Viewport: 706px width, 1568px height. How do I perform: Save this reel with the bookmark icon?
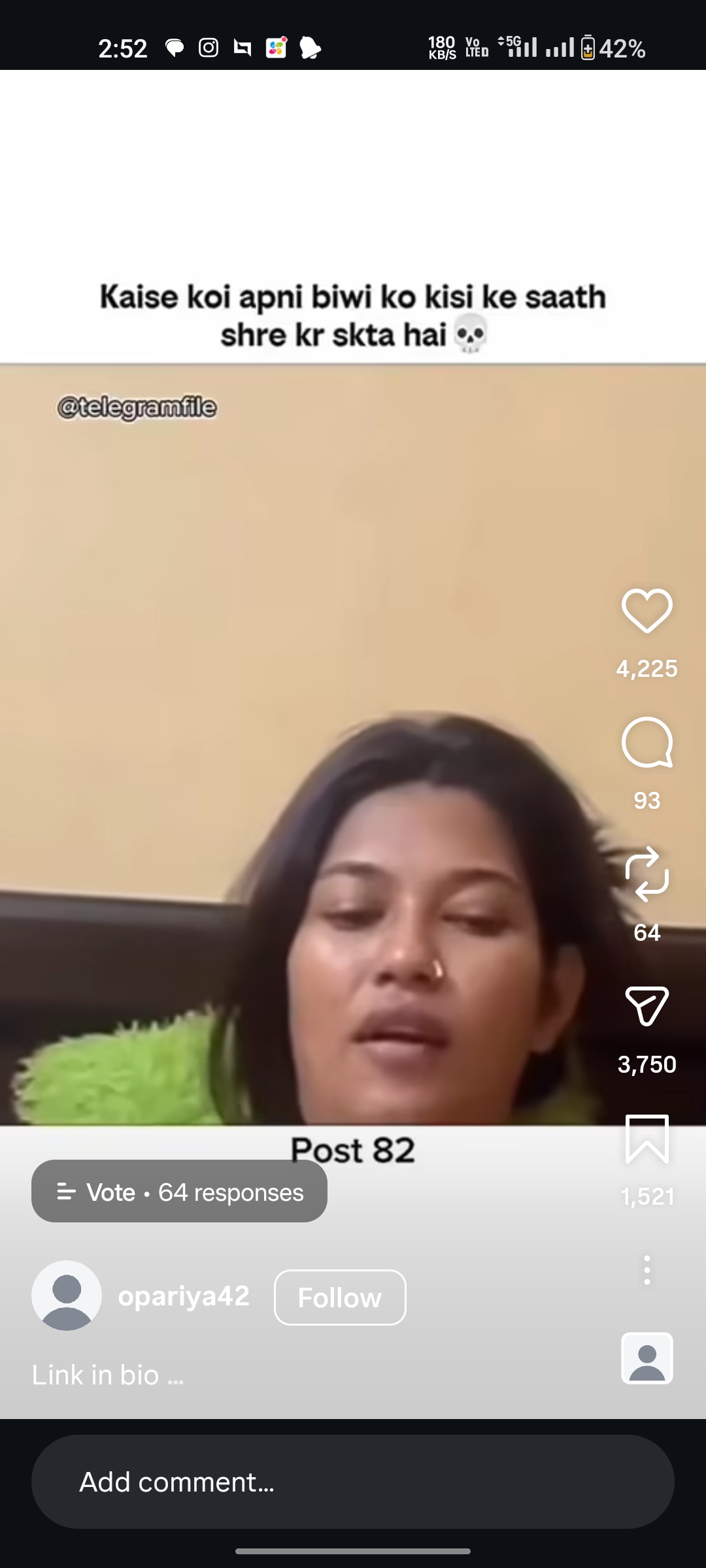(647, 1139)
